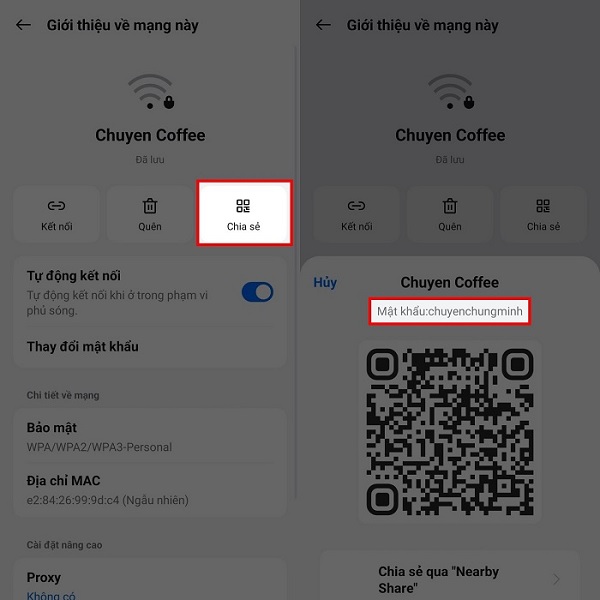Tap the highlighted Chia sẻ share button

pyautogui.click(x=243, y=213)
